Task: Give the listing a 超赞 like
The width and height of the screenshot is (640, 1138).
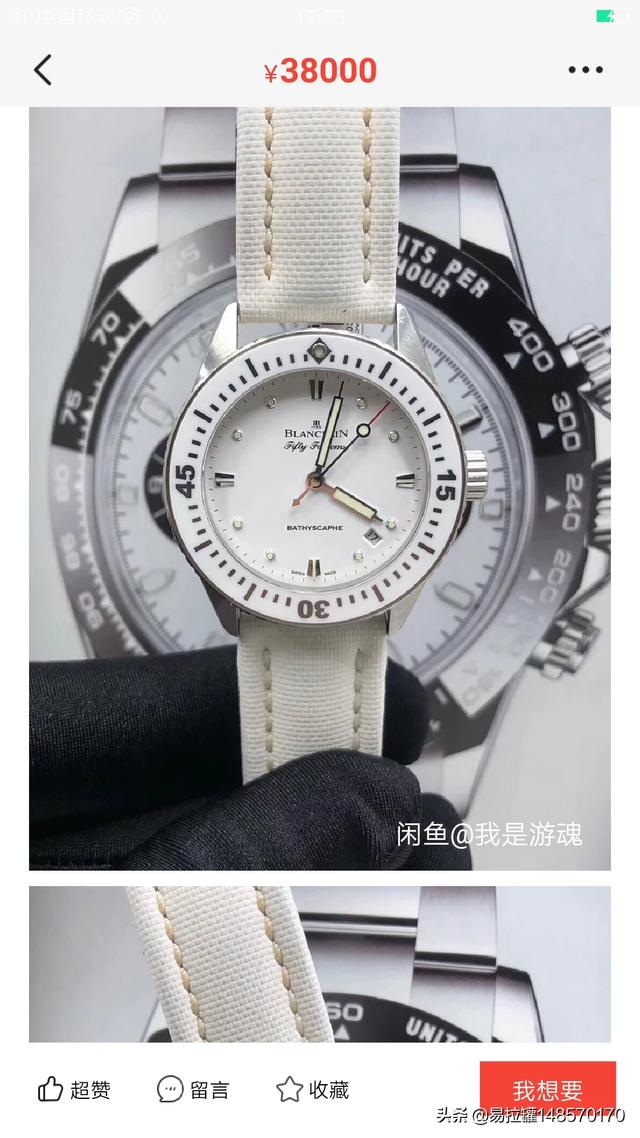Action: click(x=74, y=1089)
